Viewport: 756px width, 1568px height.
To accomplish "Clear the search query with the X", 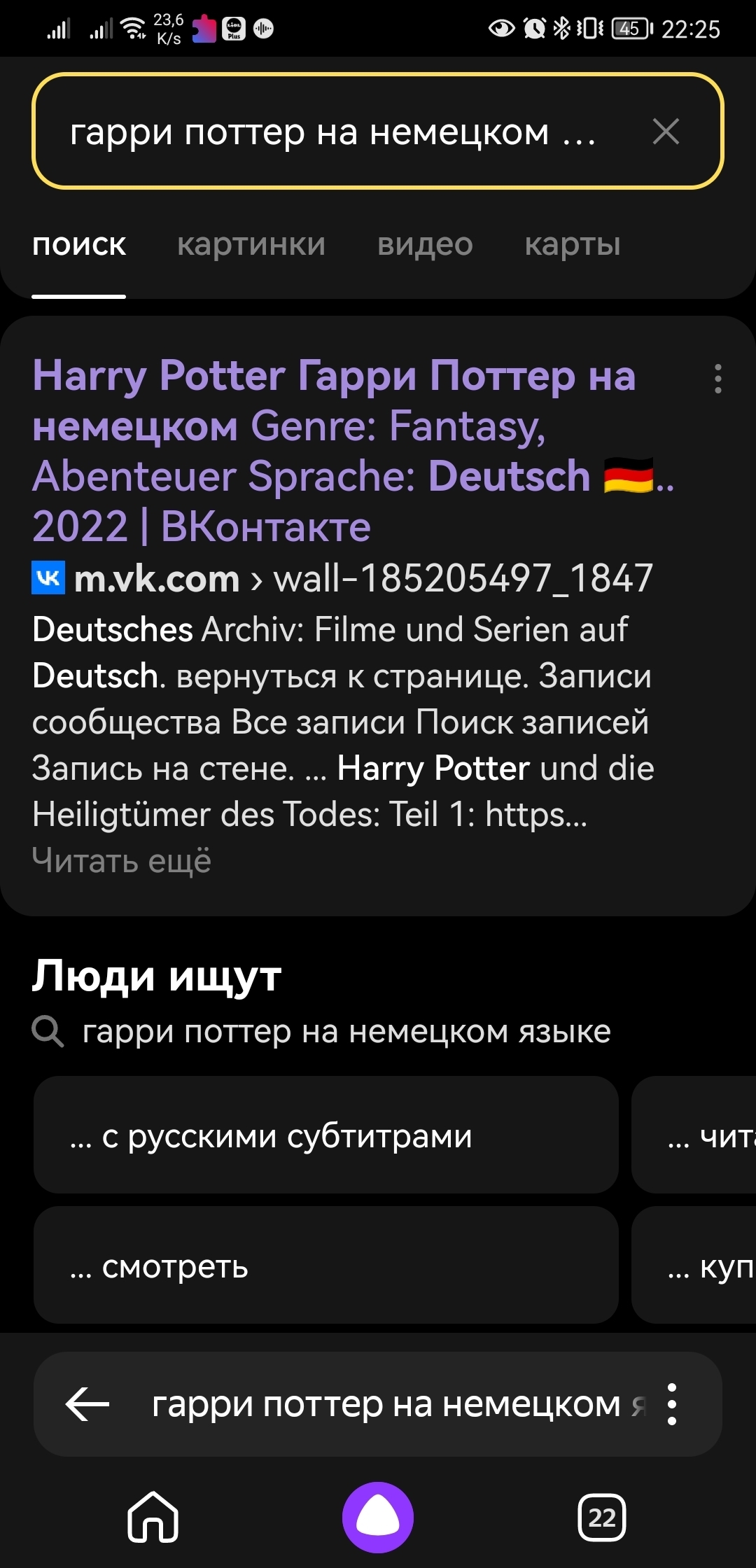I will 666,132.
